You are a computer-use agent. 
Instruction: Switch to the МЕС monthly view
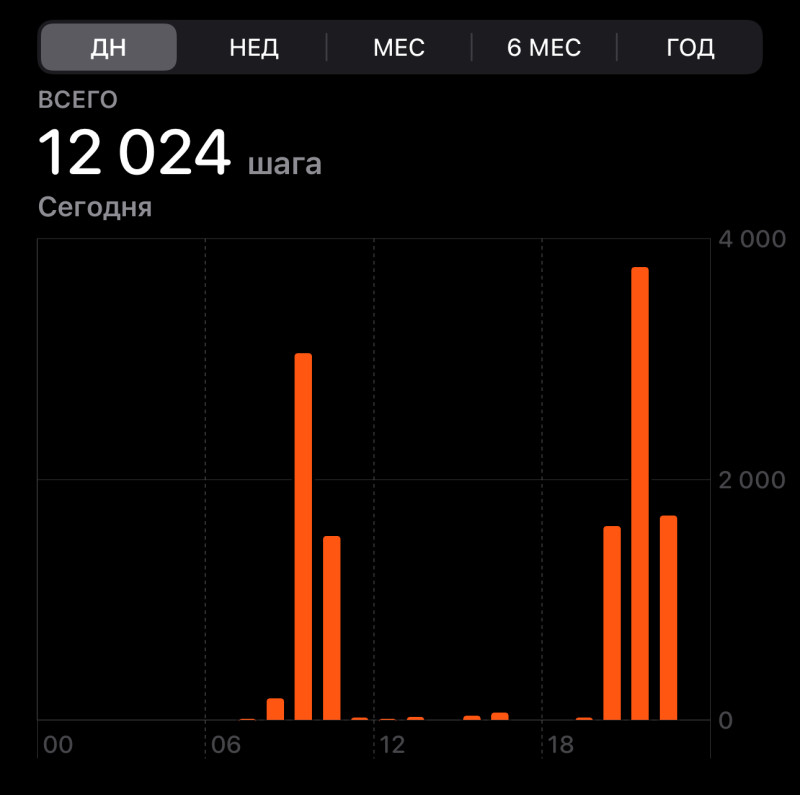point(399,47)
